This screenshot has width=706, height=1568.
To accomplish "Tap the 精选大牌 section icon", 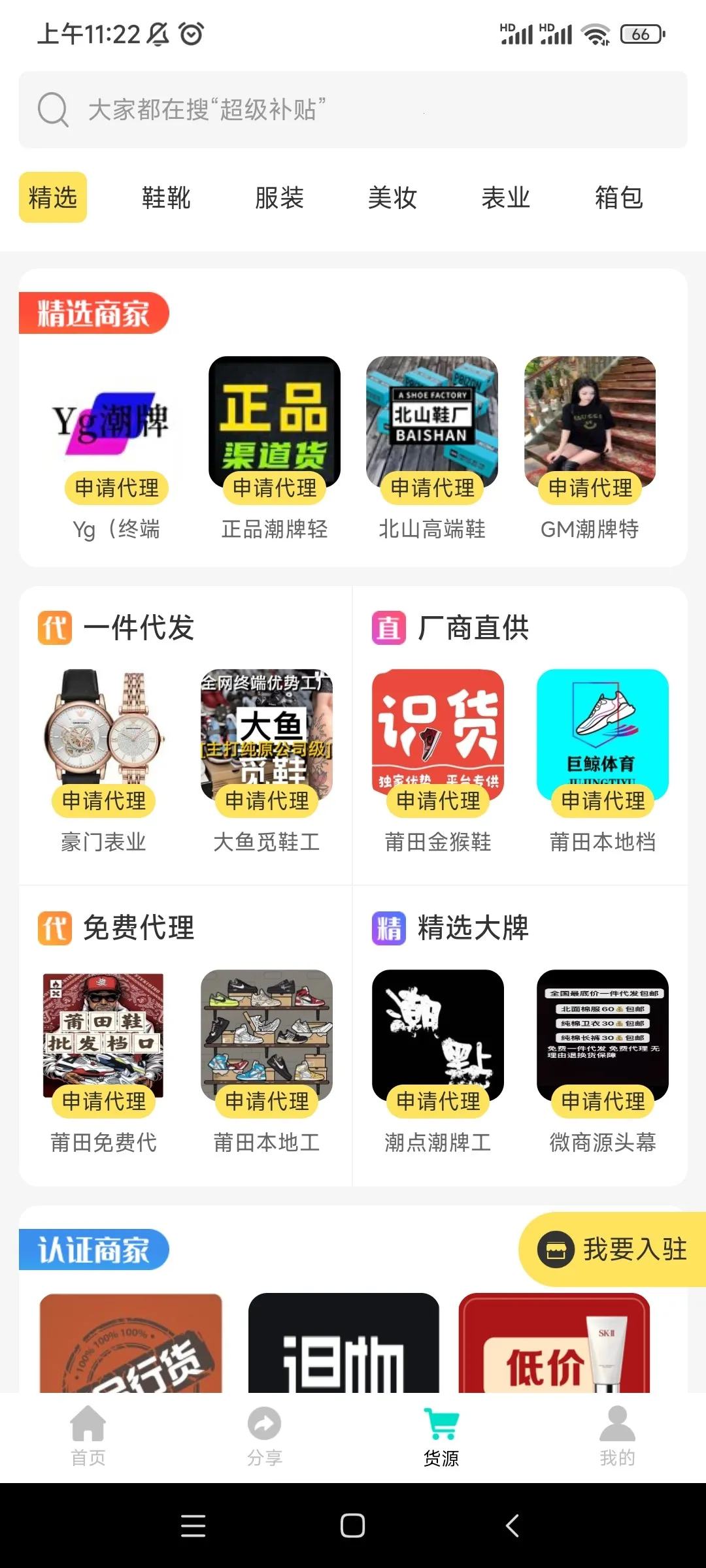I will pos(388,928).
